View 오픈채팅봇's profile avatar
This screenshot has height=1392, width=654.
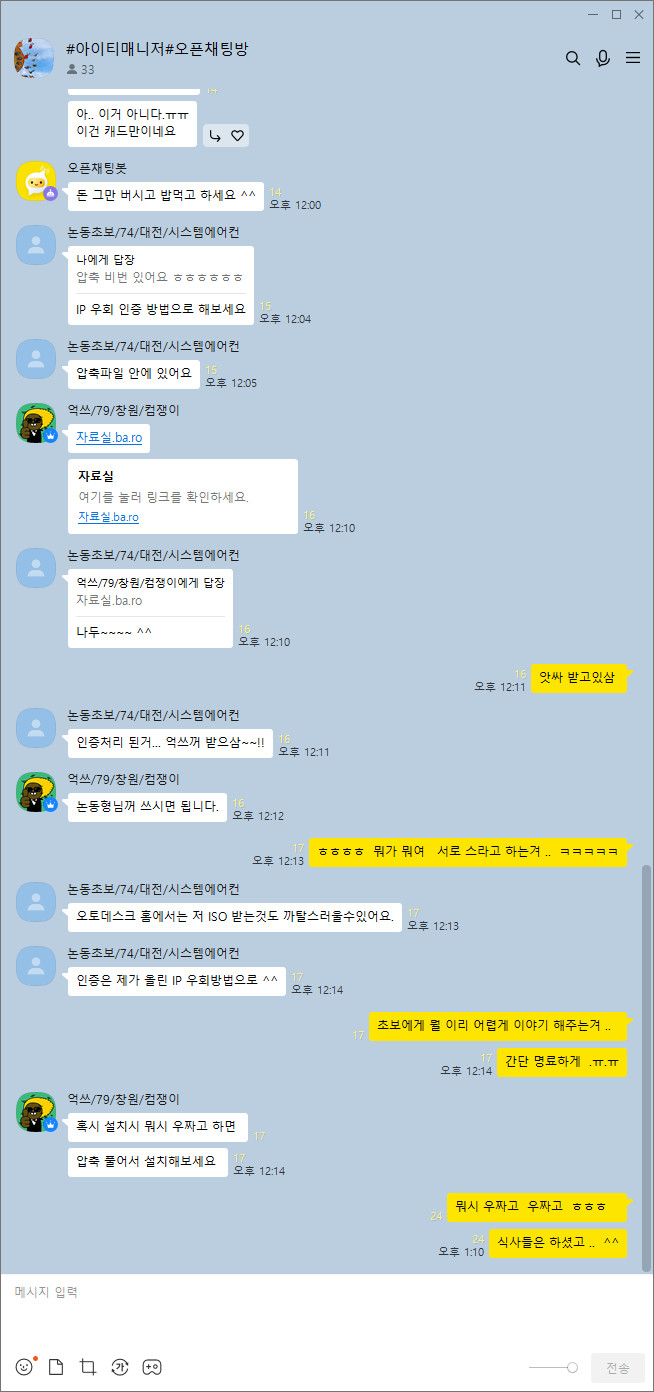[36, 181]
